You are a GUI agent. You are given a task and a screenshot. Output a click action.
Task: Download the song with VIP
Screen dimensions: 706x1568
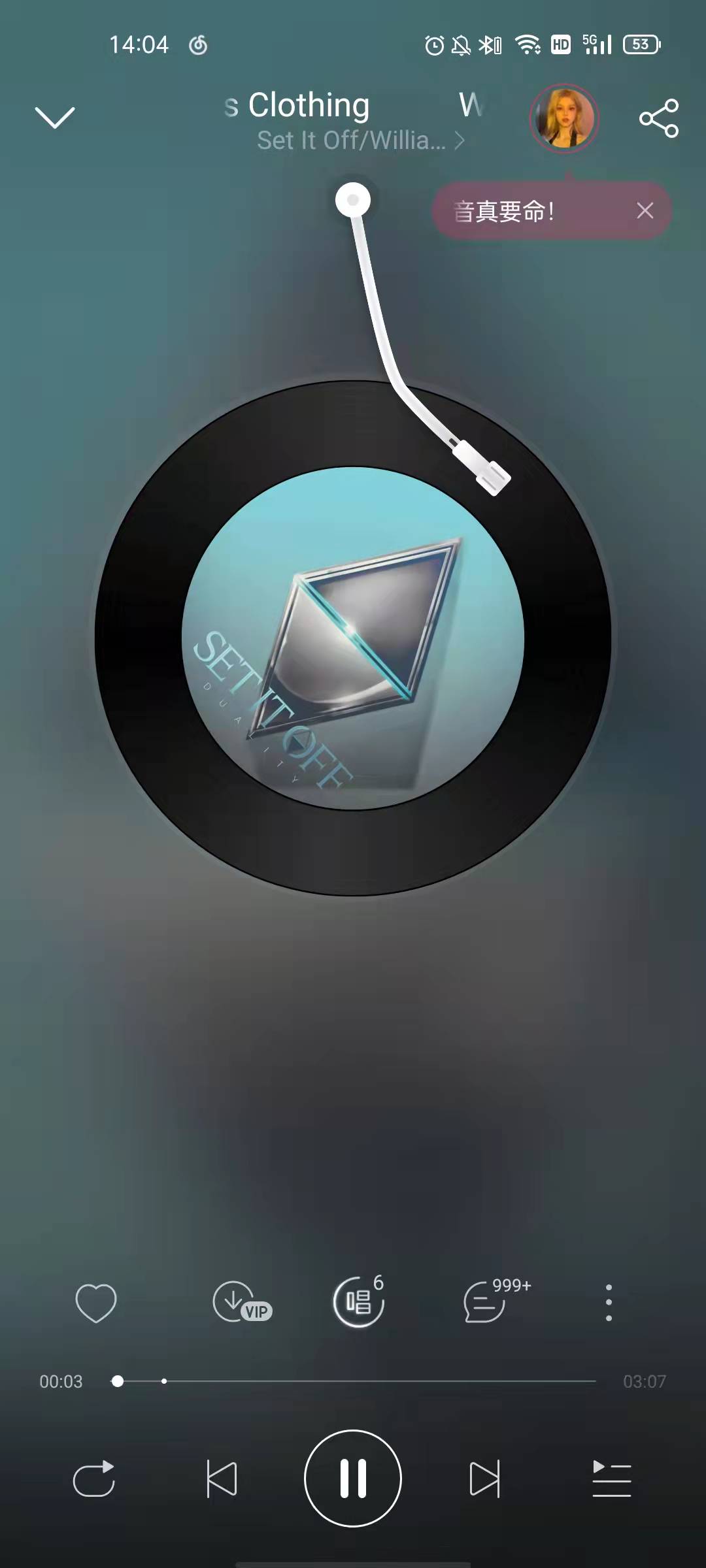(x=241, y=1303)
